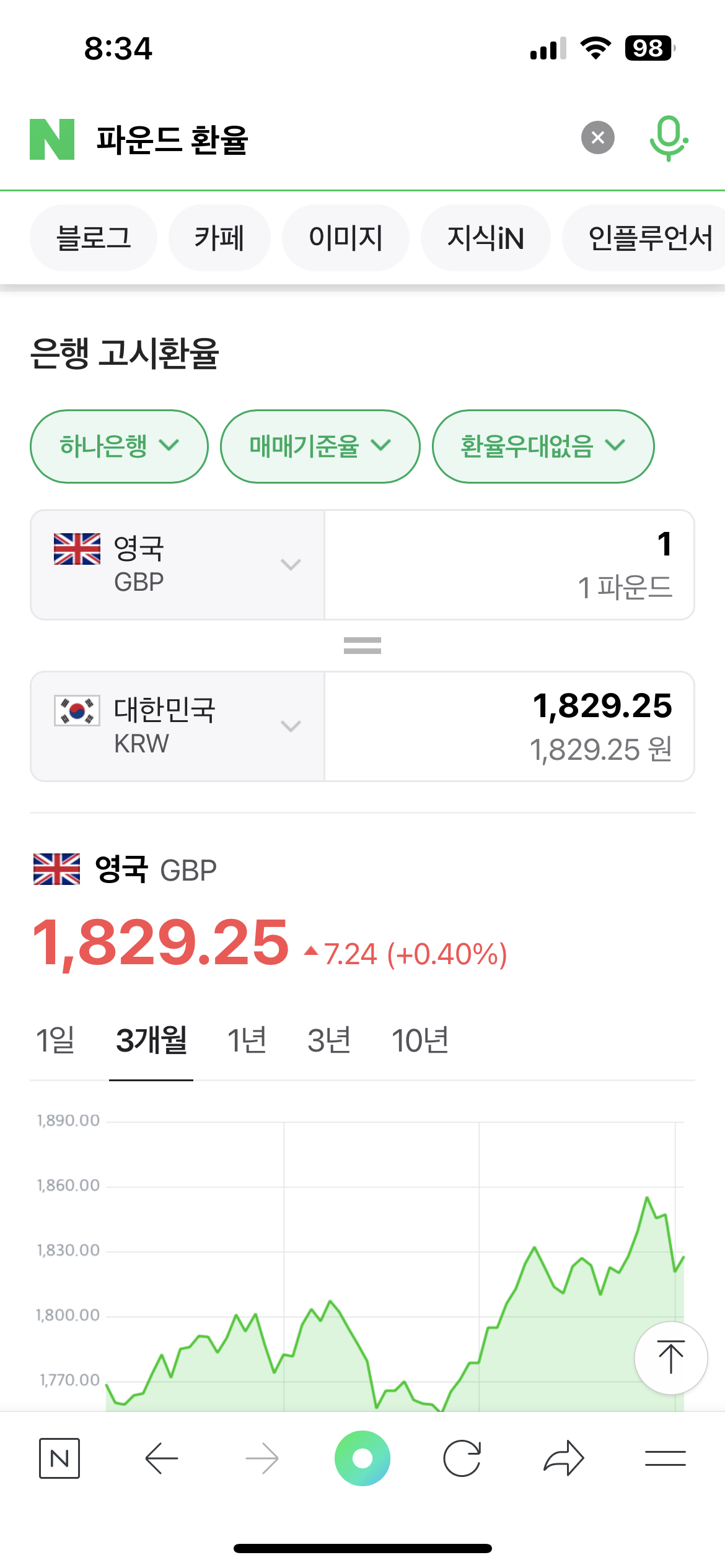Open the 블로그 search category
This screenshot has width=725, height=1568.
click(x=93, y=238)
